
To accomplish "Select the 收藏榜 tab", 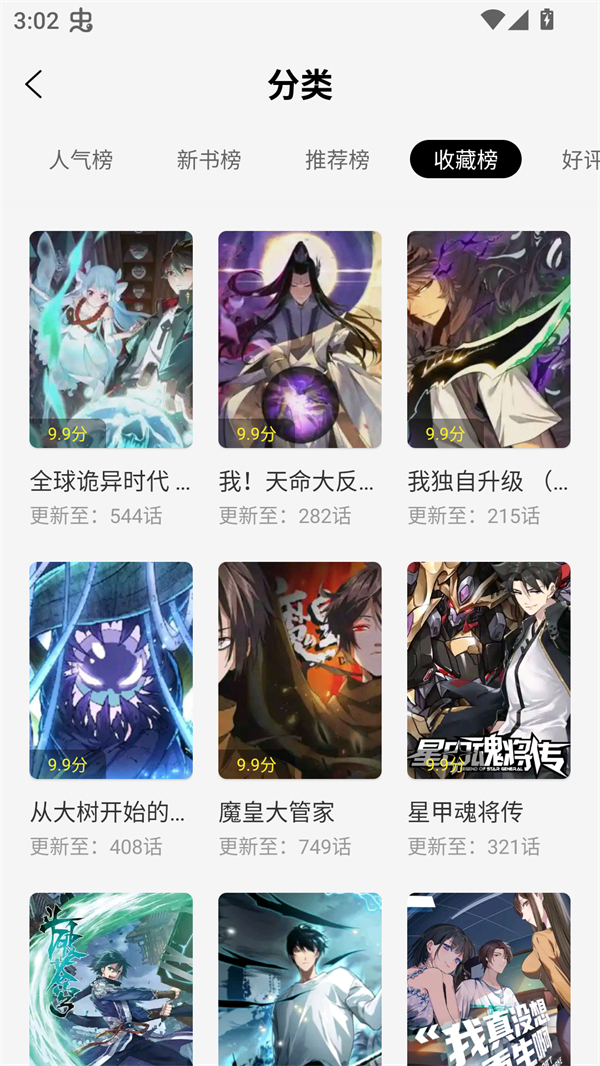I will 465,160.
